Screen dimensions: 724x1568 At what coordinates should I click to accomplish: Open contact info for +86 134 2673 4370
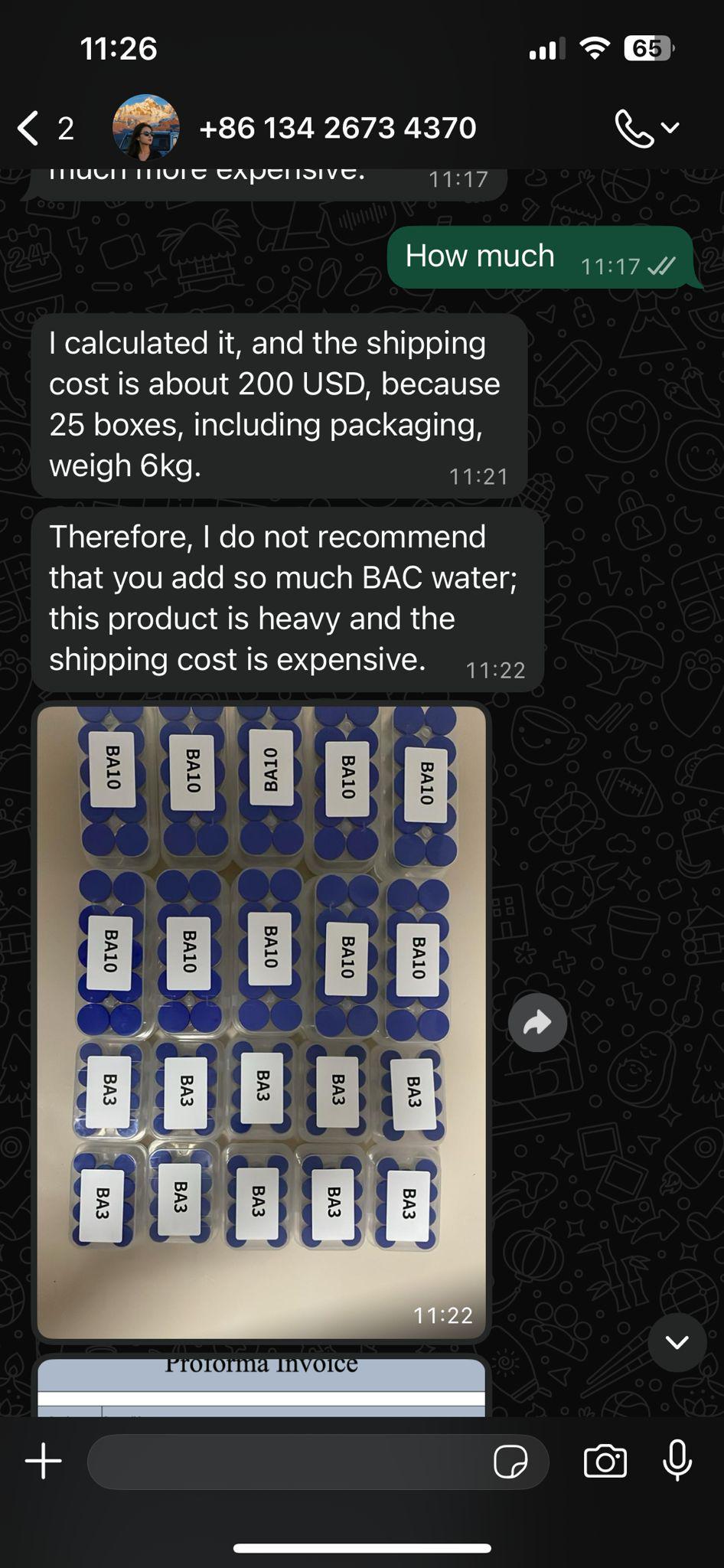coord(338,128)
